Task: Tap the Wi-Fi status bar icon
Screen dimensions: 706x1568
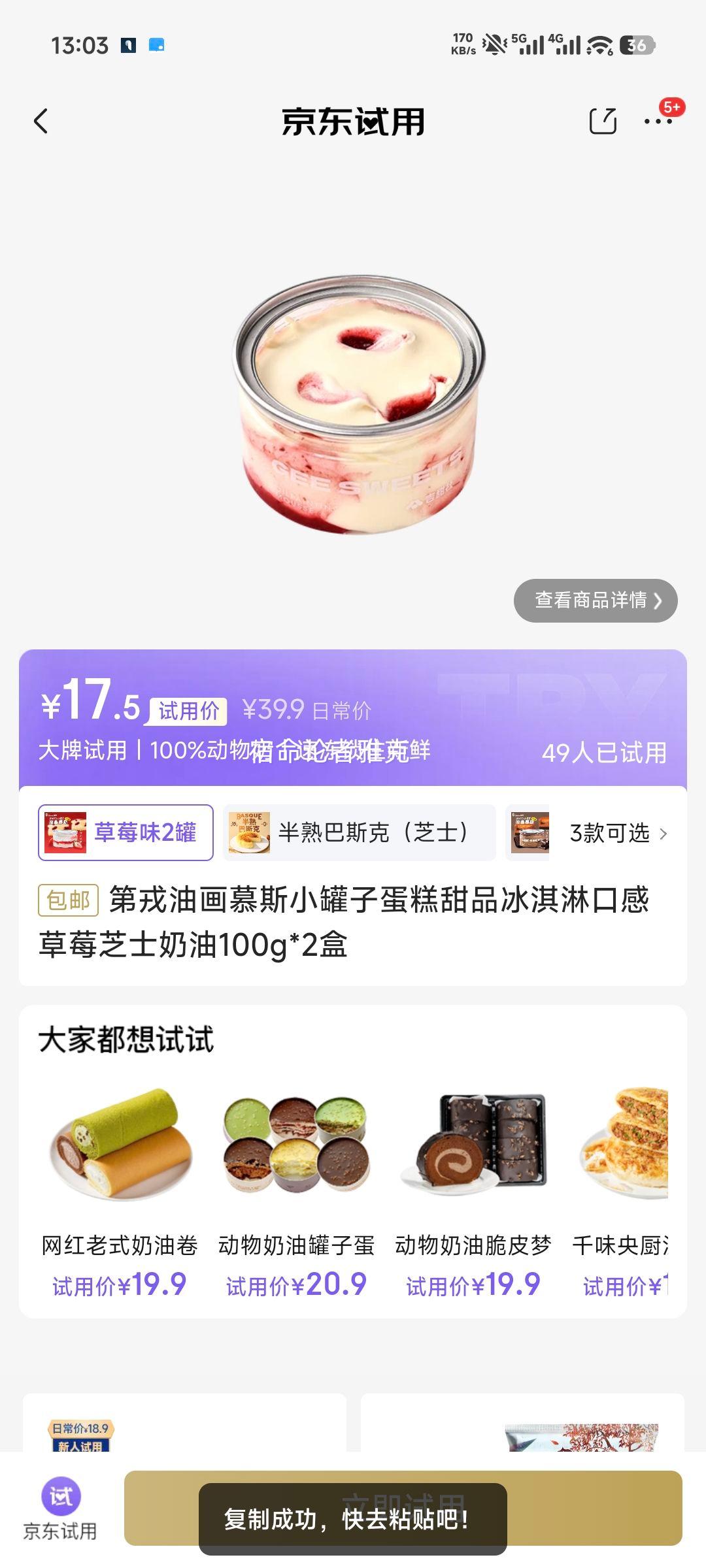Action: pos(597,46)
